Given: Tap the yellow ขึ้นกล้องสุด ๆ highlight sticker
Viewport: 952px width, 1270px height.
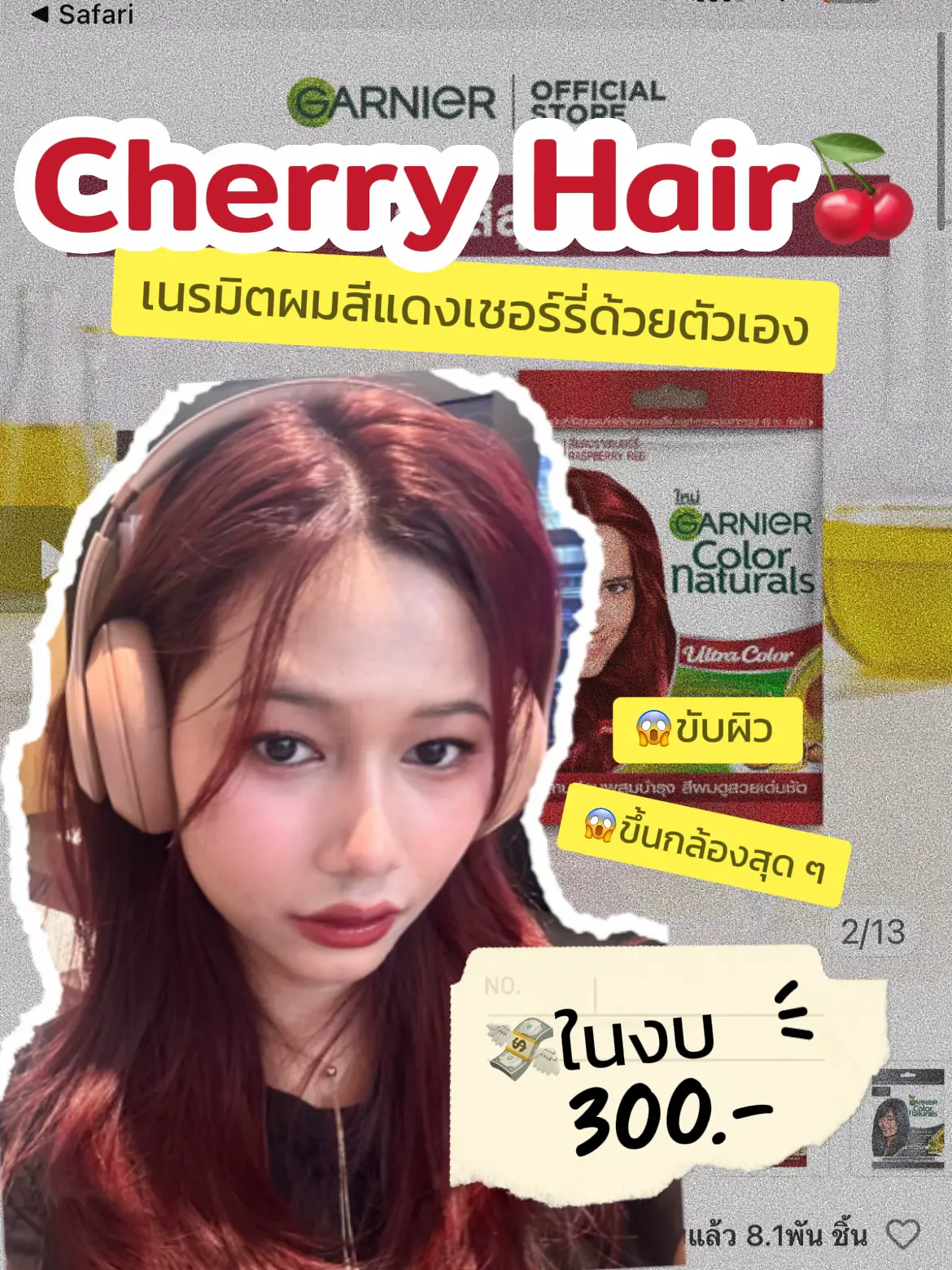Looking at the screenshot, I should click(708, 847).
